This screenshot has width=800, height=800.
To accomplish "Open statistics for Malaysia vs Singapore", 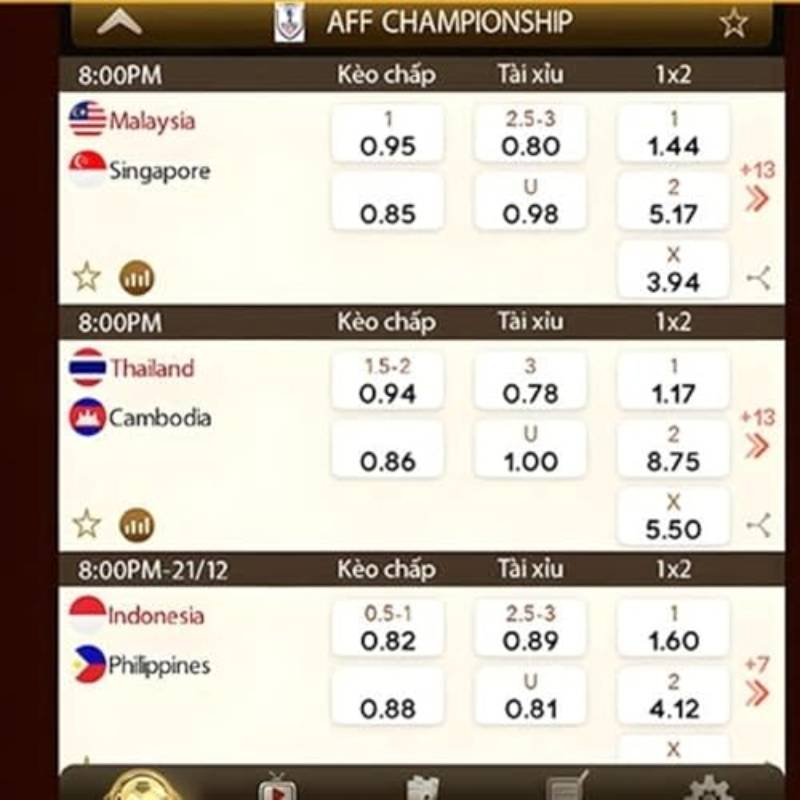I will pos(137,278).
